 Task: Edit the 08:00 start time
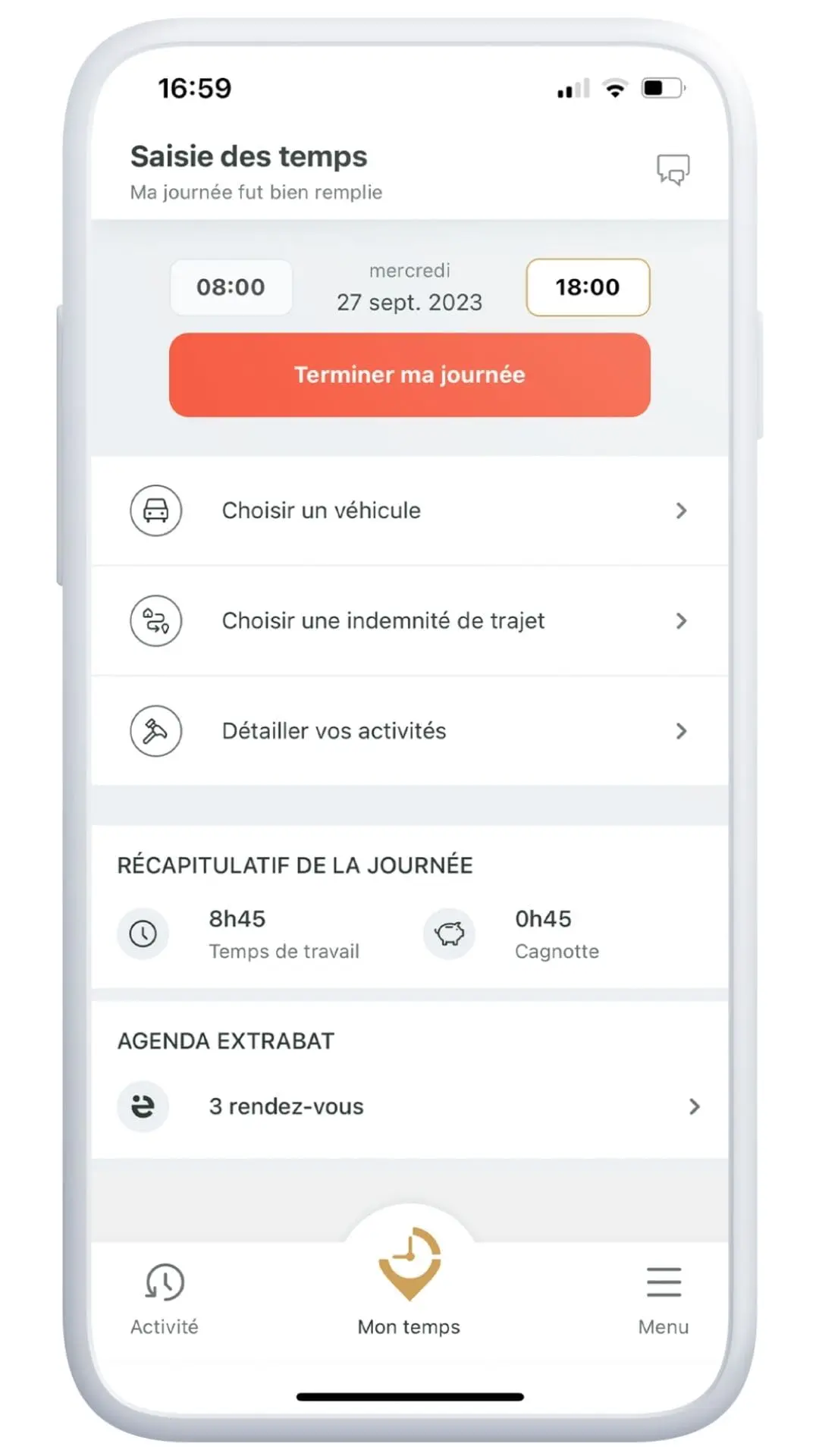(x=231, y=287)
